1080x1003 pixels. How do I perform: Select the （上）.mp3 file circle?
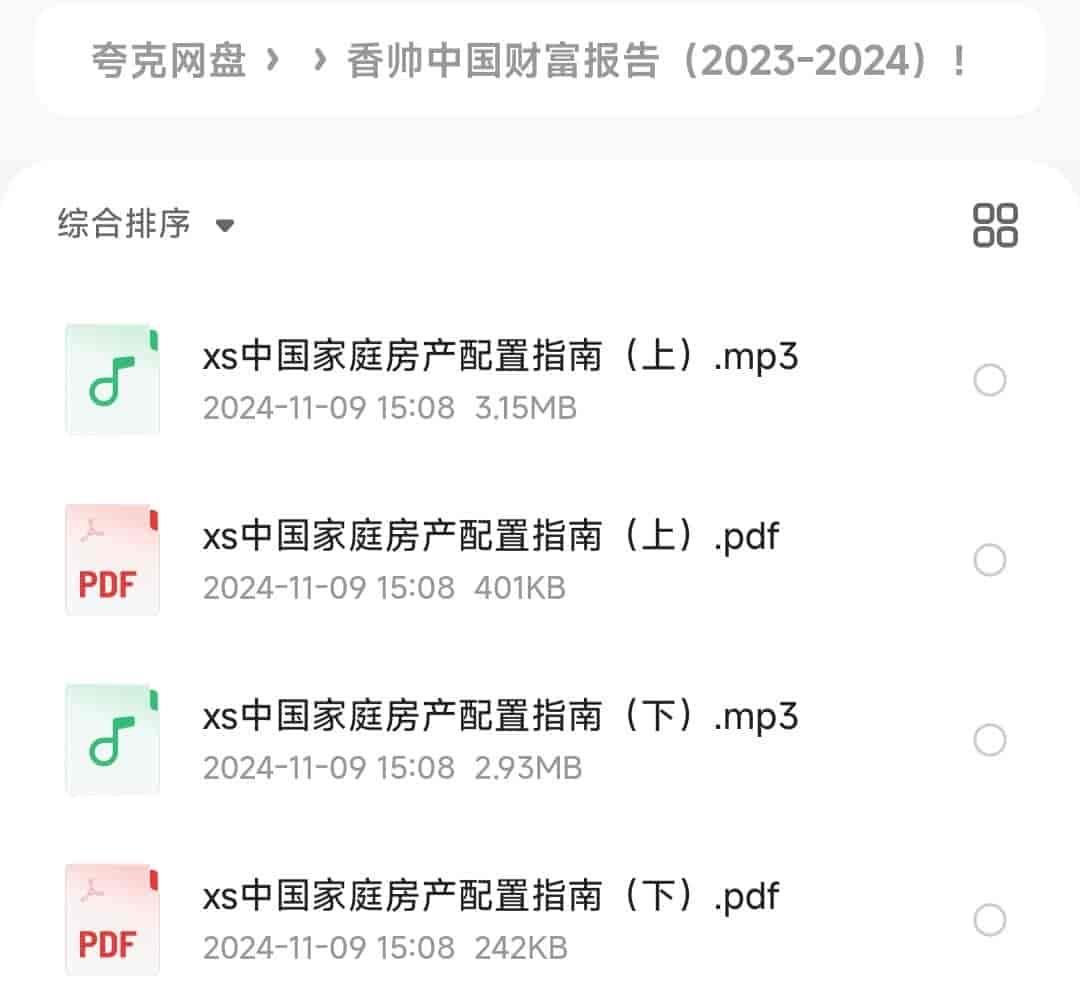pos(990,380)
